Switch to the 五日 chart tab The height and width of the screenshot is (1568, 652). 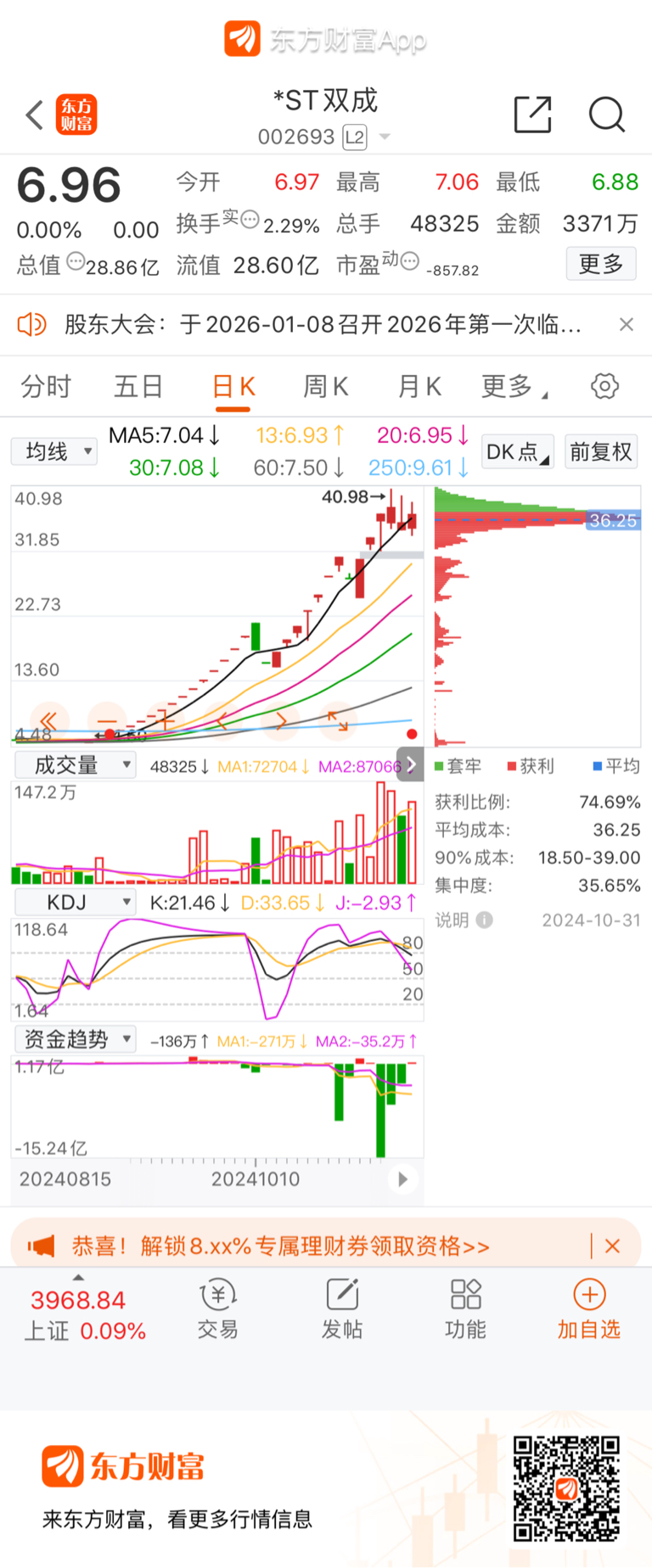pos(138,387)
